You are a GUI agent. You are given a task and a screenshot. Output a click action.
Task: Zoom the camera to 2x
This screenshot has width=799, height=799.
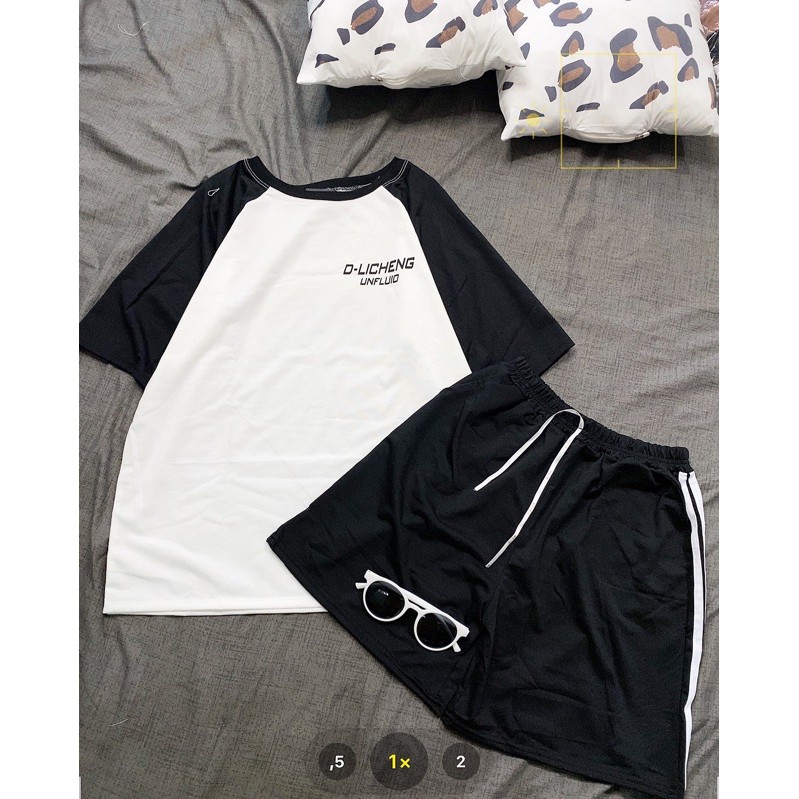click(x=460, y=761)
